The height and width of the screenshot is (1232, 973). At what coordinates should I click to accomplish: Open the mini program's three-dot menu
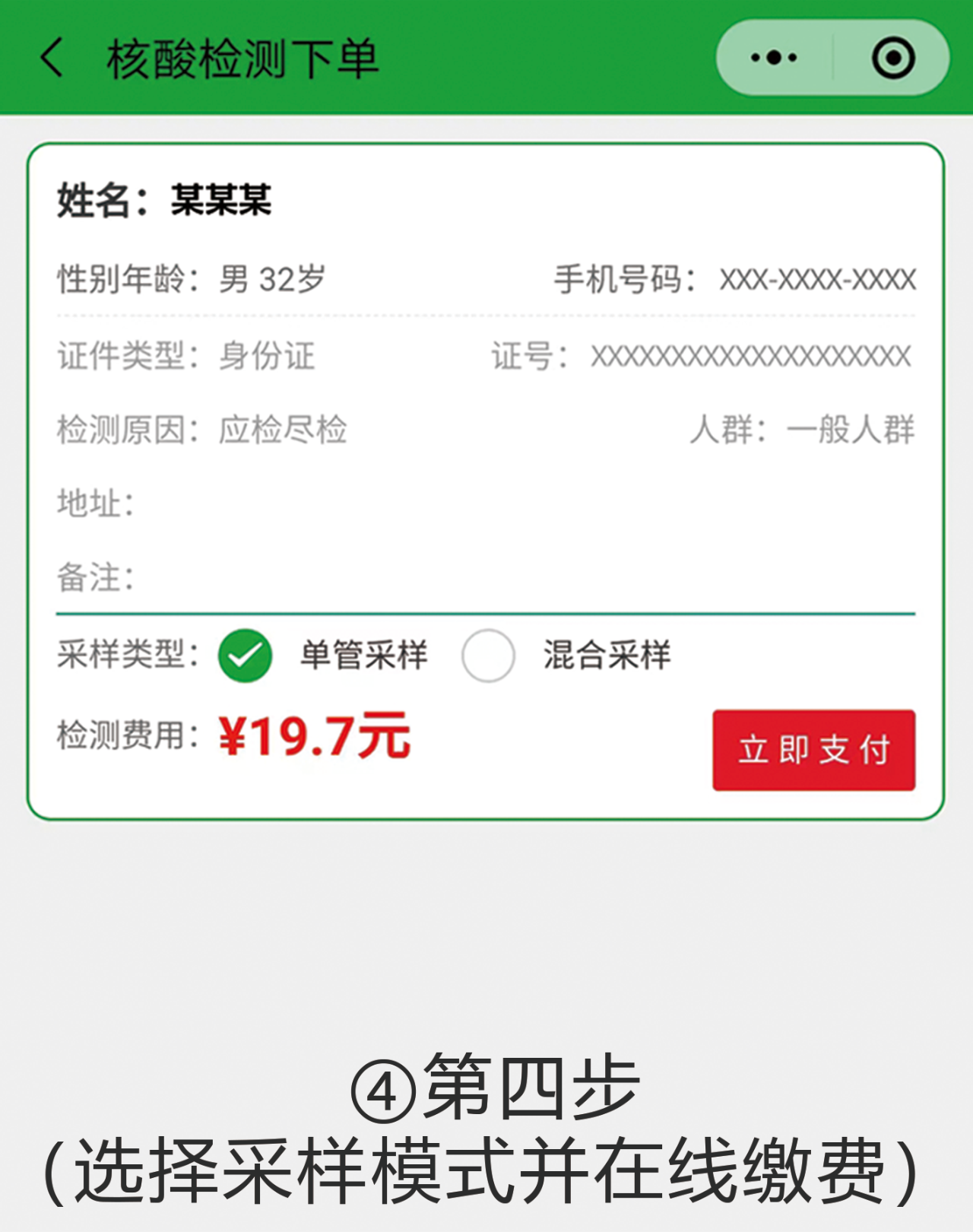click(x=774, y=58)
